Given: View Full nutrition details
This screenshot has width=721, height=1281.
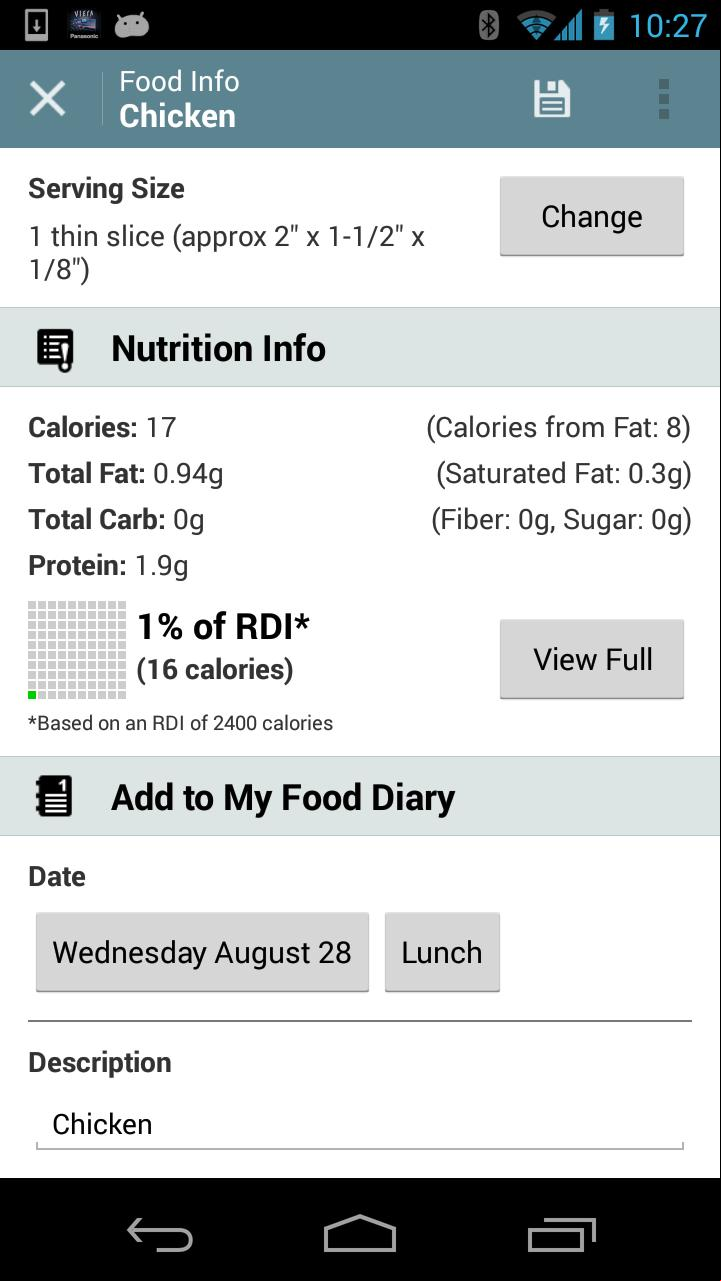Looking at the screenshot, I should [592, 659].
